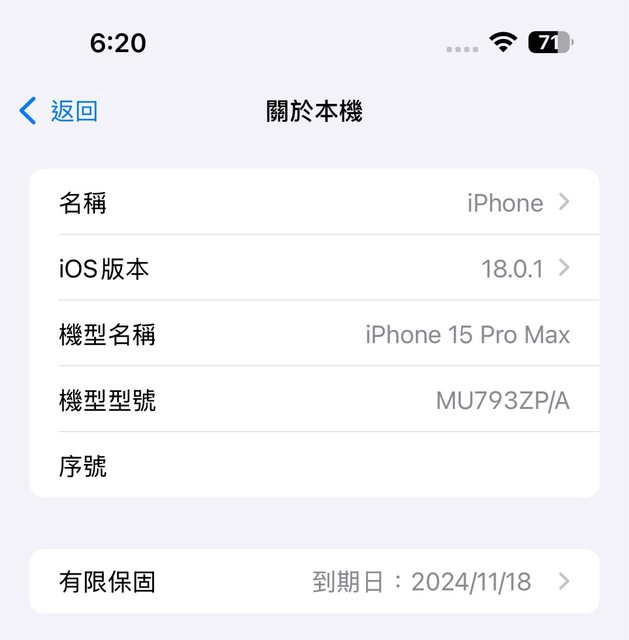The width and height of the screenshot is (629, 640).
Task: Open the iOS版本 18.0.1 row
Action: tap(314, 268)
